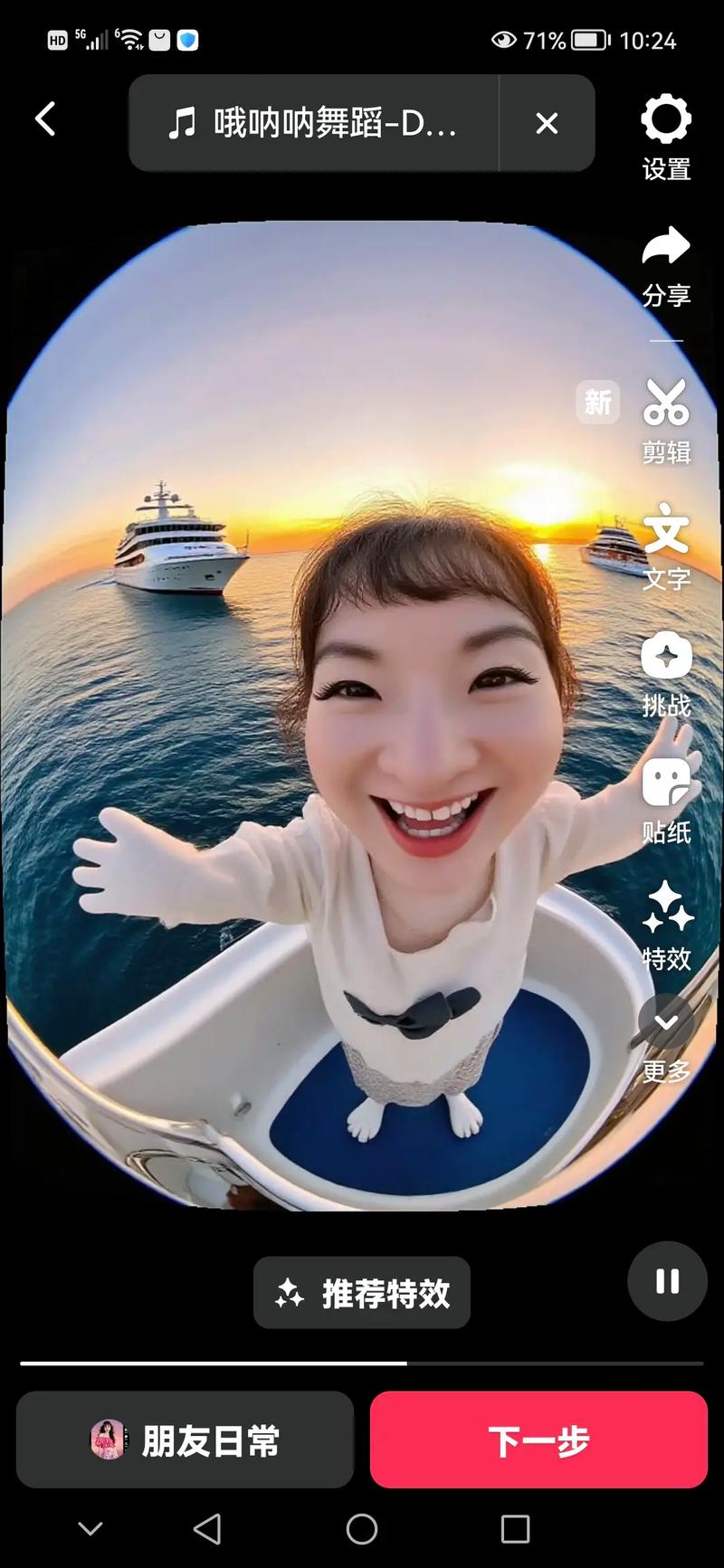
Task: Pause the video preview
Action: click(x=667, y=1281)
